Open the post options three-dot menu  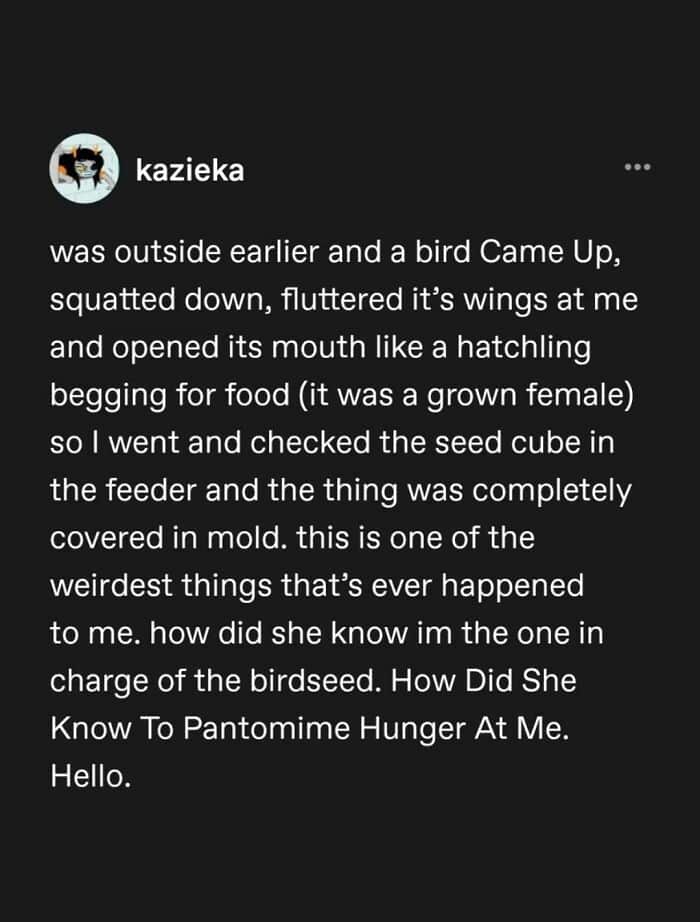tap(636, 167)
